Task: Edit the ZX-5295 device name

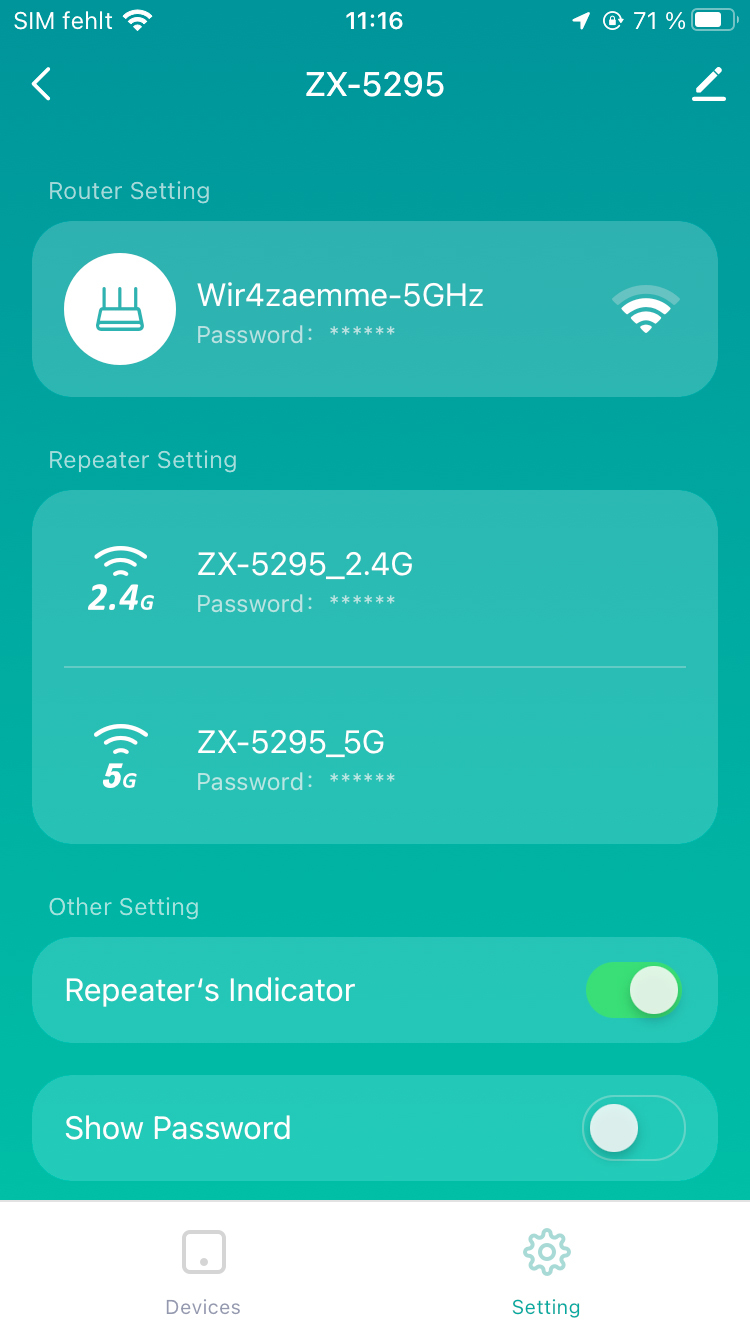Action: 708,85
